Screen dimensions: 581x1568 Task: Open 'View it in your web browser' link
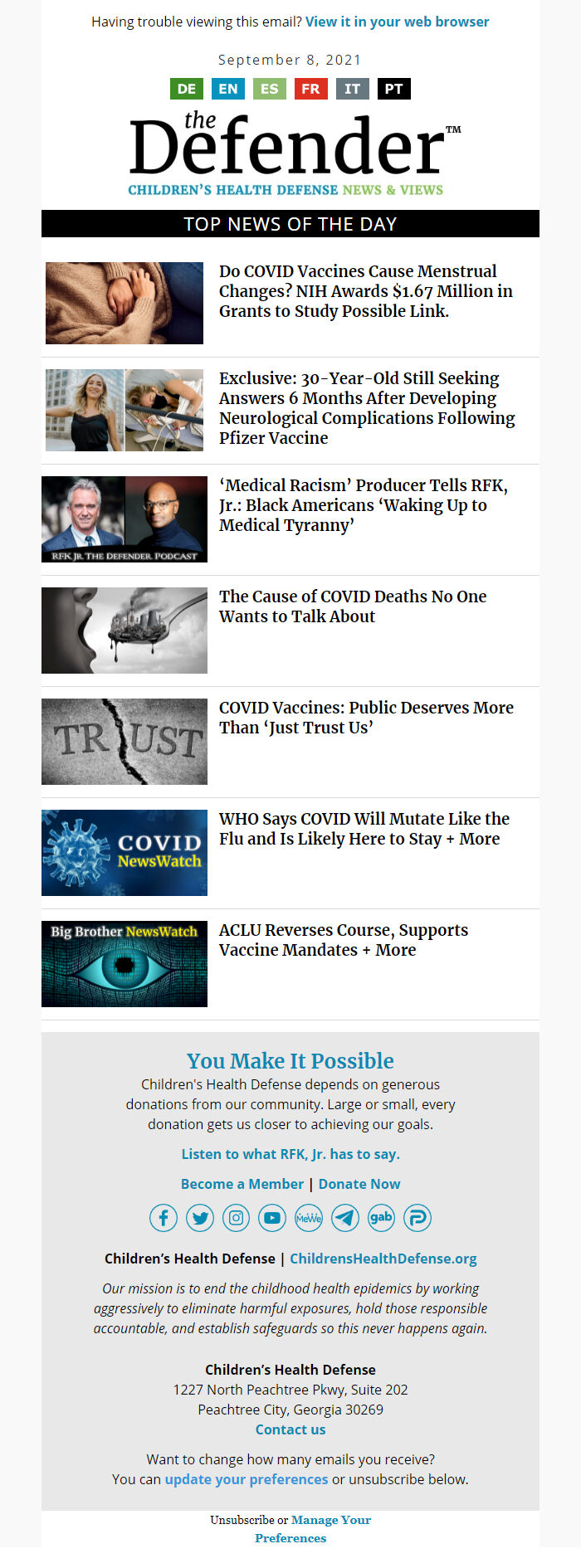tap(397, 22)
